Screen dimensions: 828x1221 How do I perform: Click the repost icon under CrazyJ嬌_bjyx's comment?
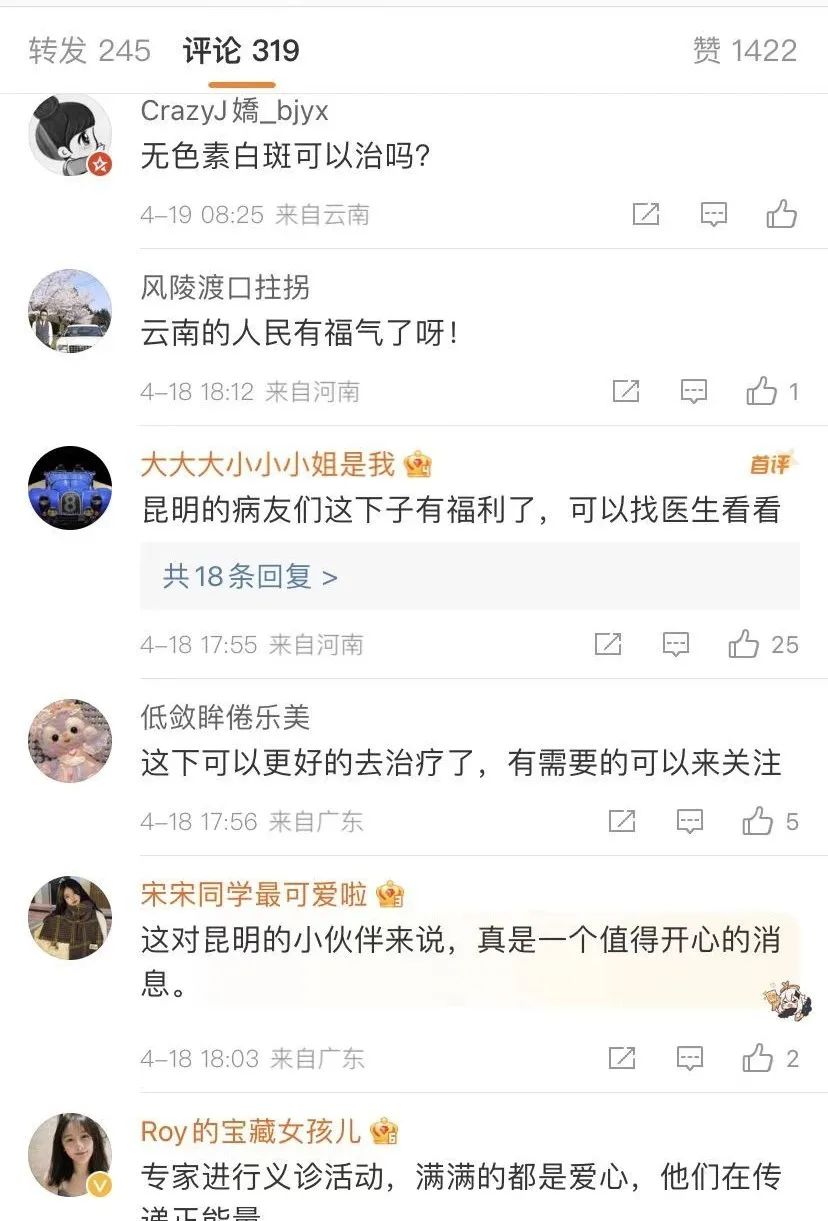click(x=646, y=214)
